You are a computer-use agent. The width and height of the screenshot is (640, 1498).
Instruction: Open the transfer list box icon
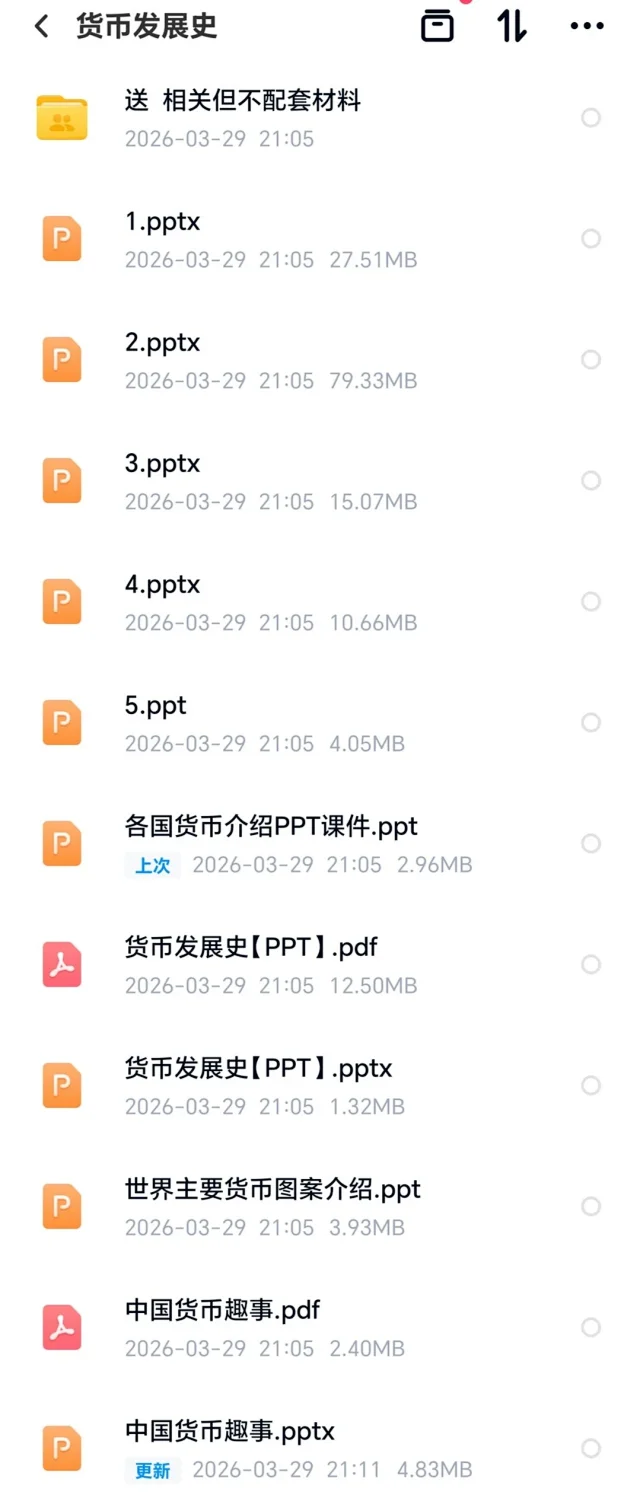(437, 26)
